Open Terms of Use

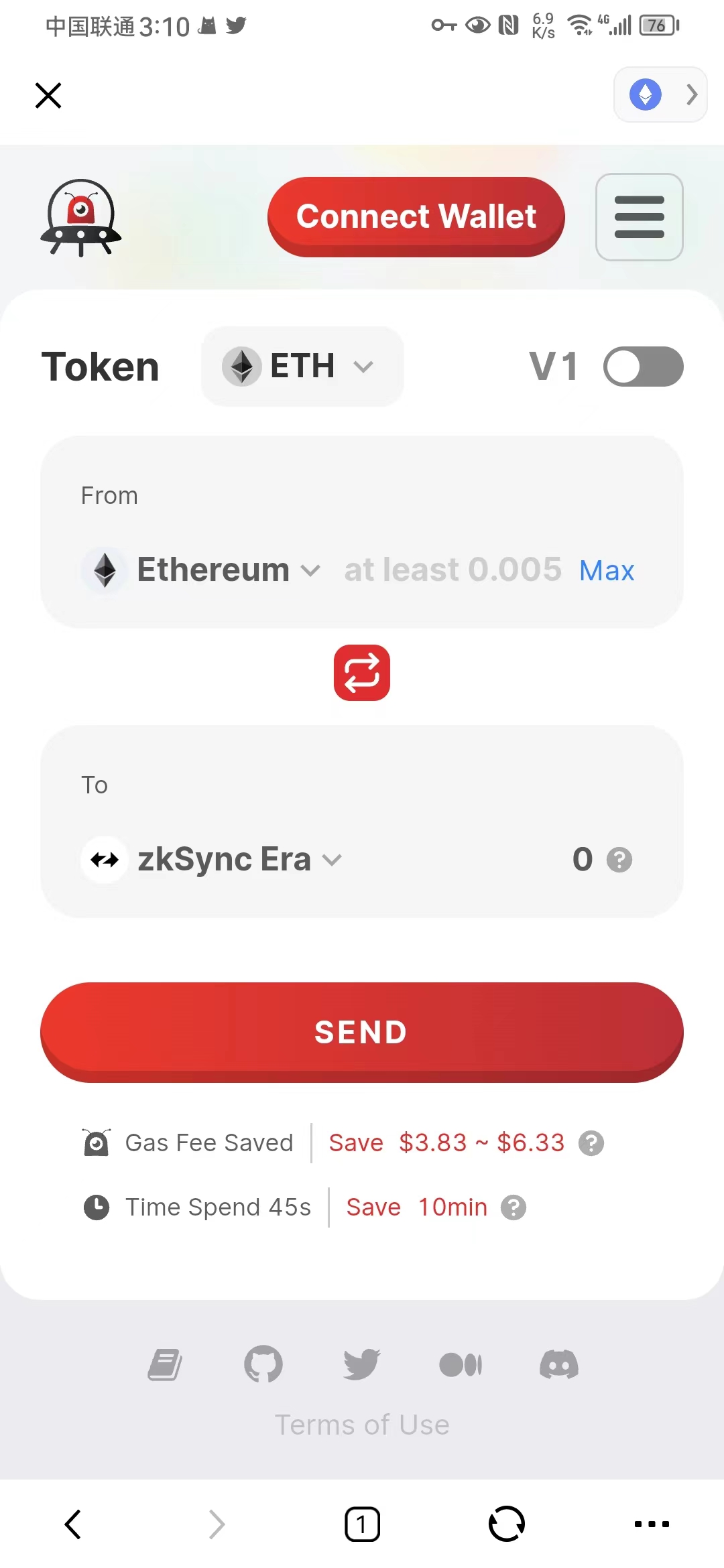362,1425
